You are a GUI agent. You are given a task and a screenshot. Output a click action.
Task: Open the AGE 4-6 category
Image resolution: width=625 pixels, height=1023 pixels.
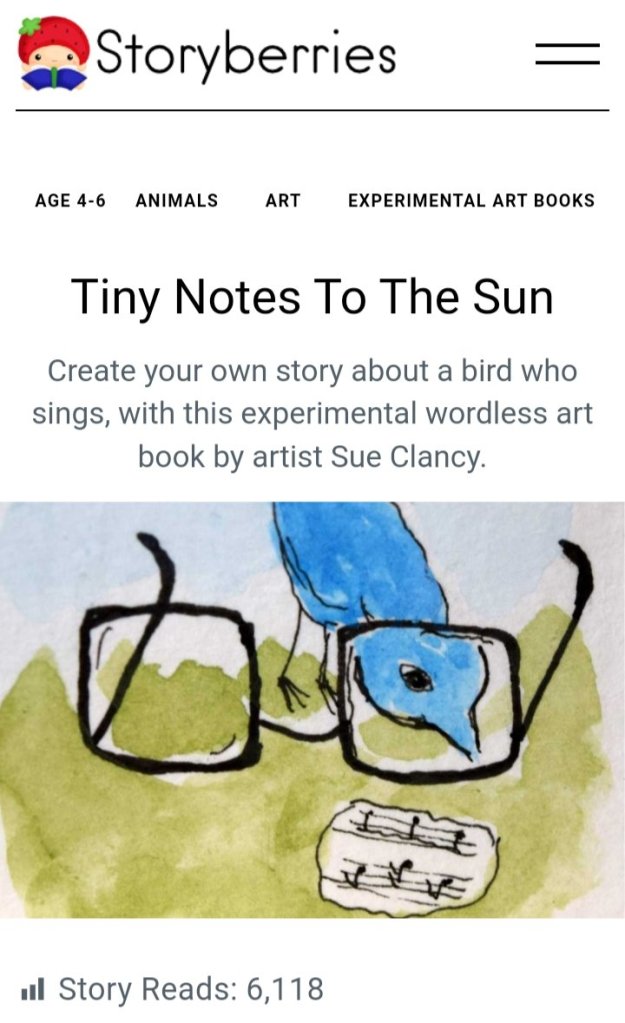[70, 200]
